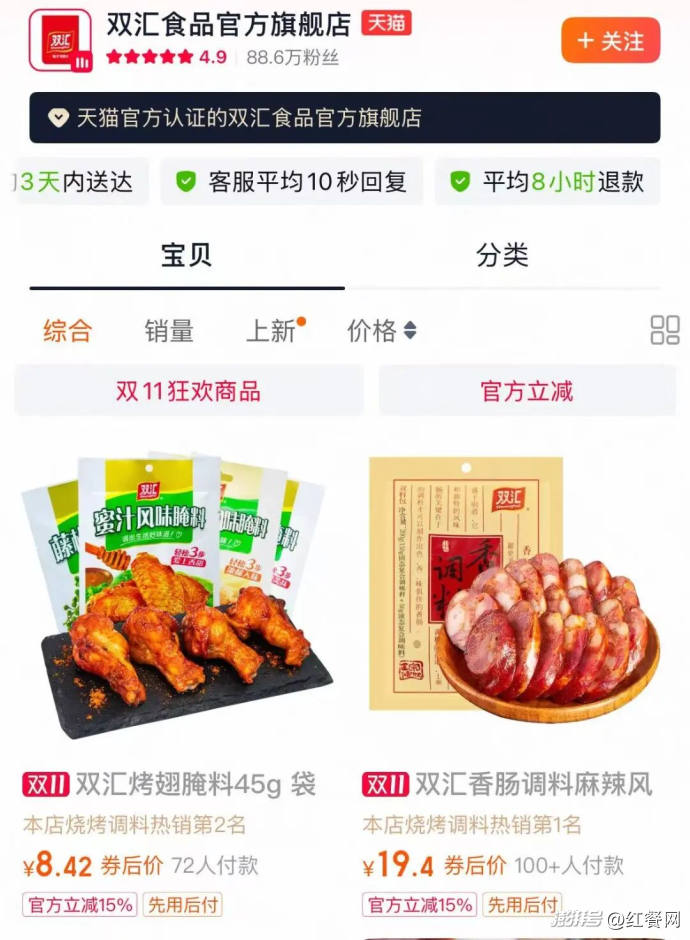Choose the 综合 sorting option

pos(67,331)
